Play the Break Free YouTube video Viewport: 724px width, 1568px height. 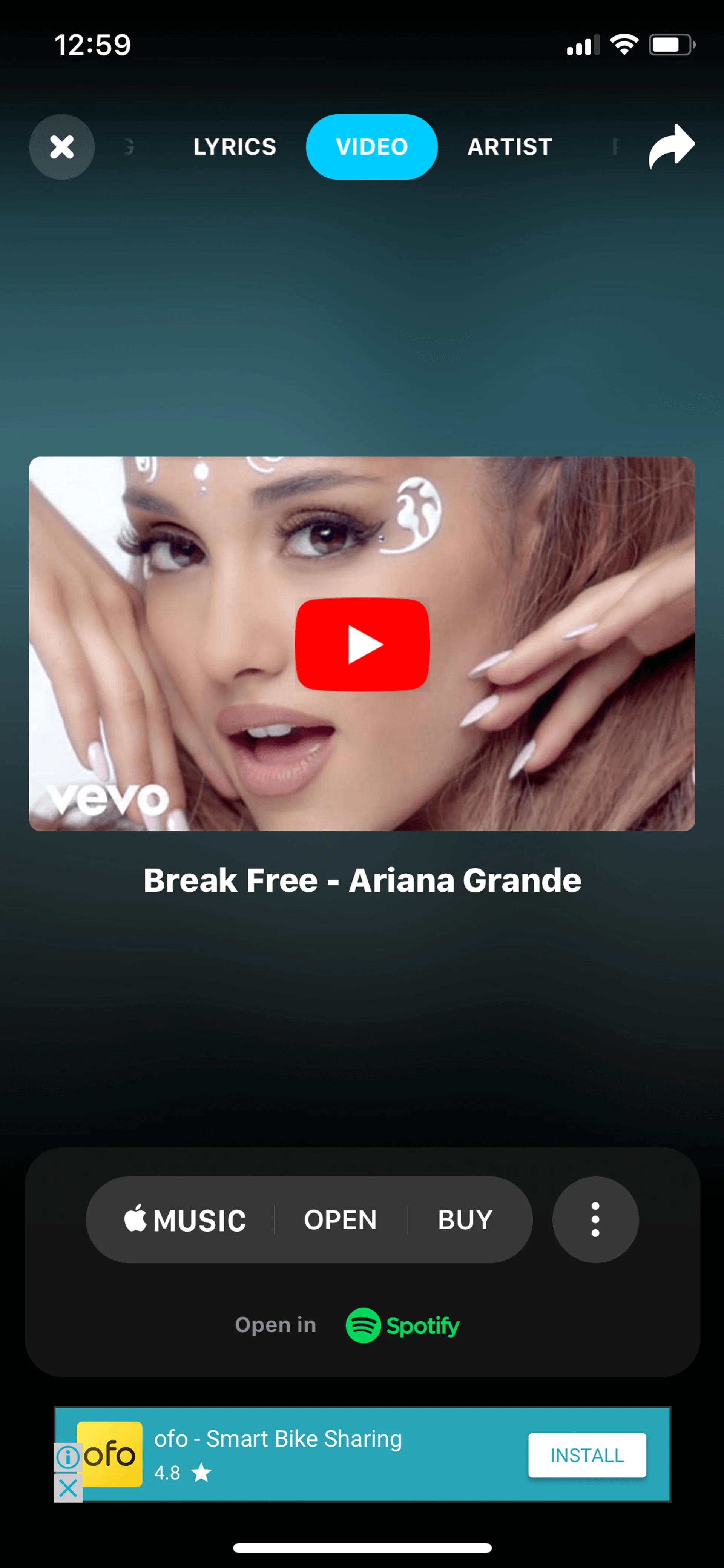point(362,645)
